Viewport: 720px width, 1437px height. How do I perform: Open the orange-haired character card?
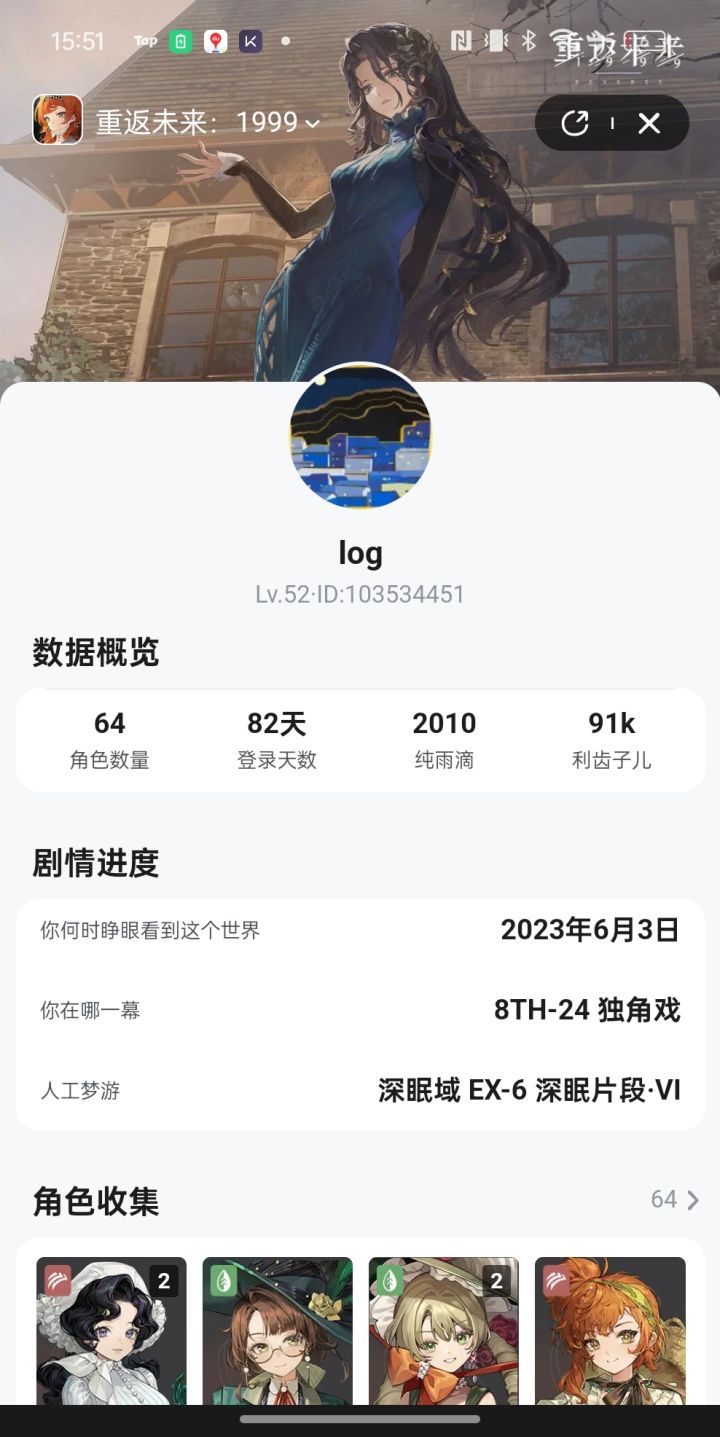(x=610, y=1330)
